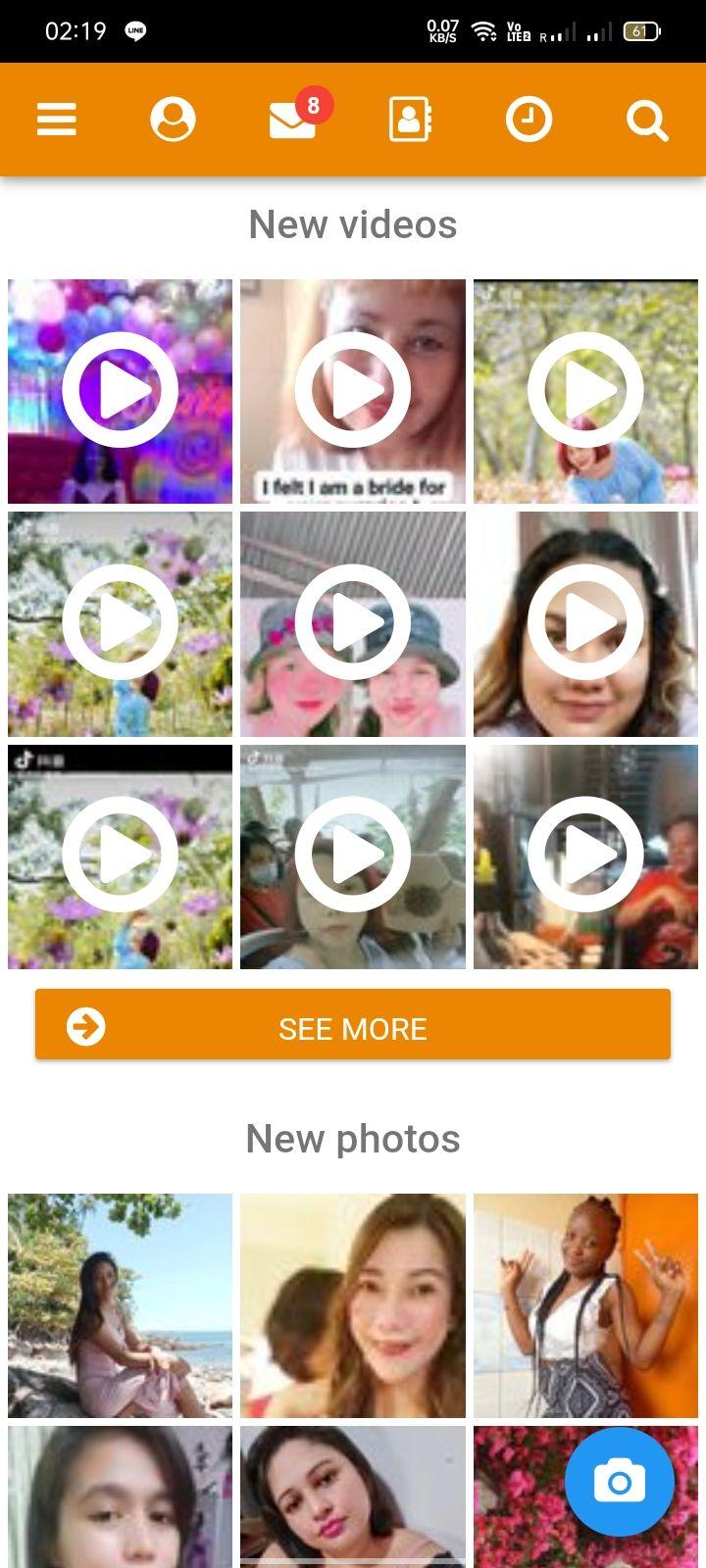Open the clock history icon
The height and width of the screenshot is (1568, 706).
click(529, 120)
